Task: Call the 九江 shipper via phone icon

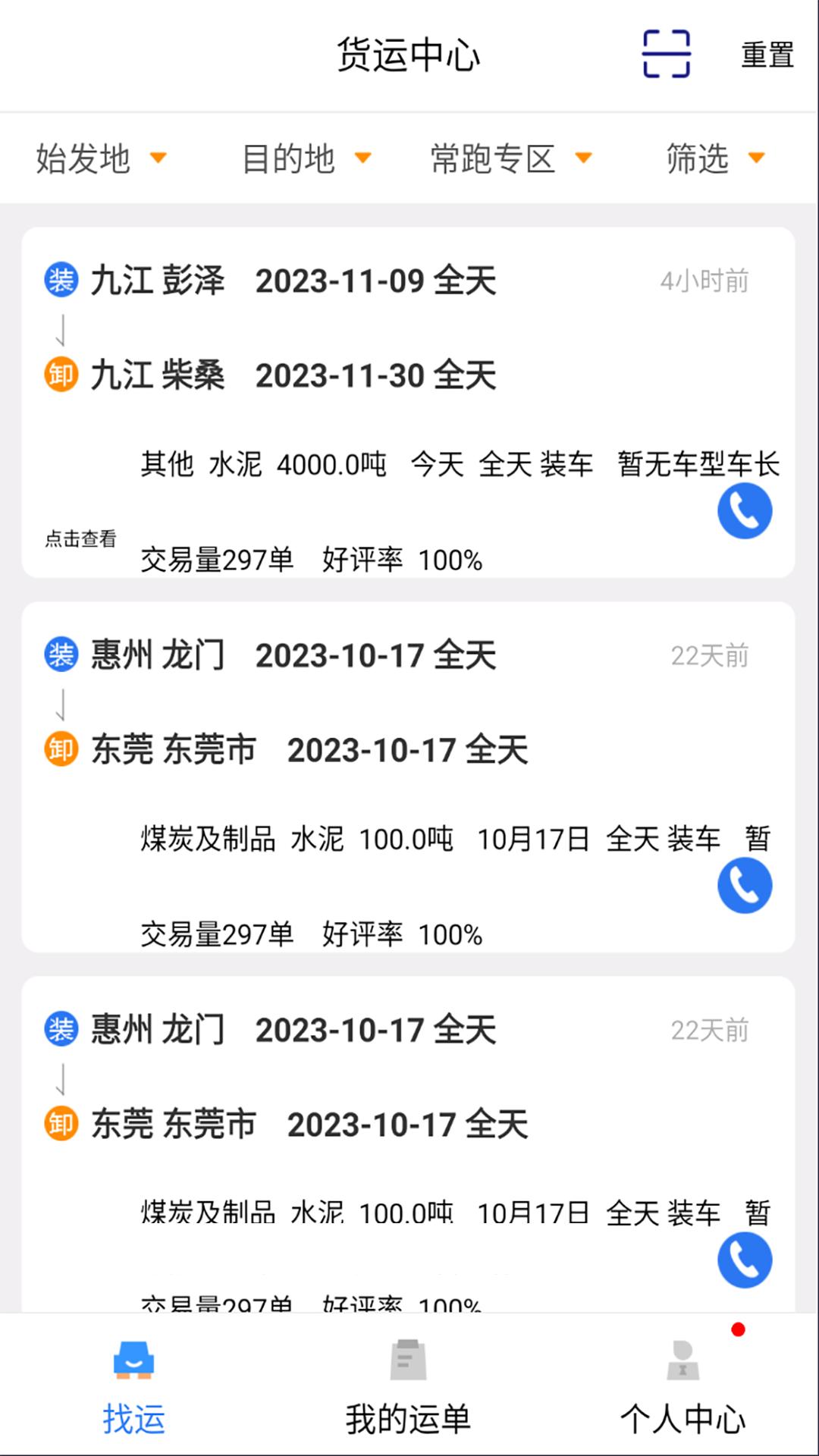Action: (745, 511)
